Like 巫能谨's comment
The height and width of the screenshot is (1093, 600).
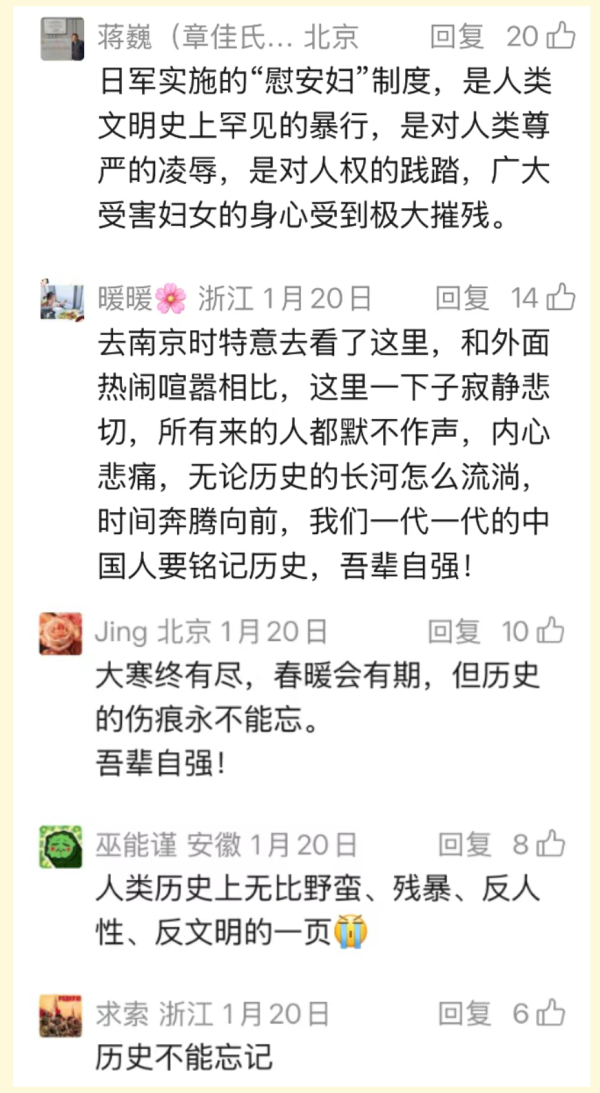pyautogui.click(x=550, y=845)
